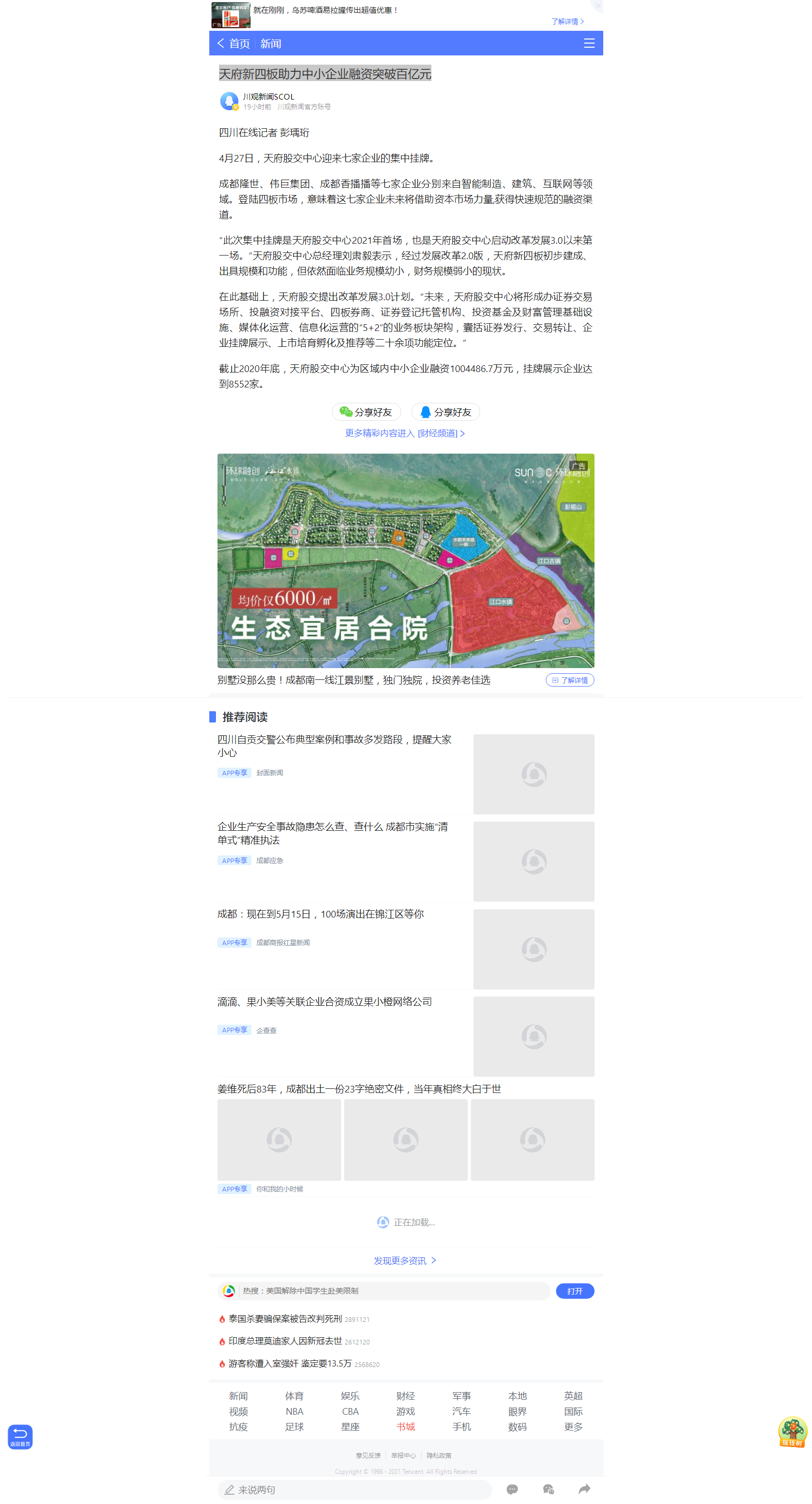
Task: Tap the blue 打开 button
Action: pos(575,1291)
